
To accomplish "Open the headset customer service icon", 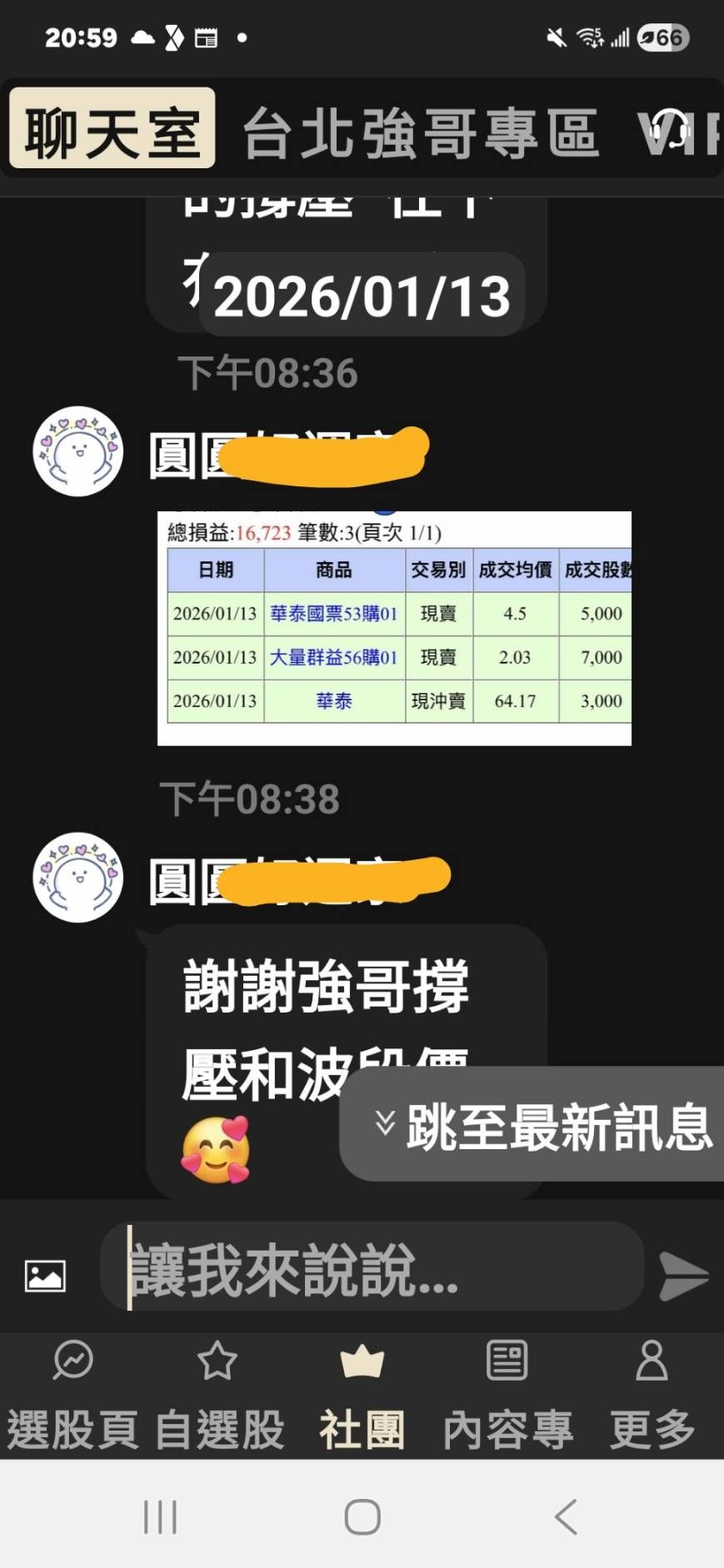I will pos(669,131).
